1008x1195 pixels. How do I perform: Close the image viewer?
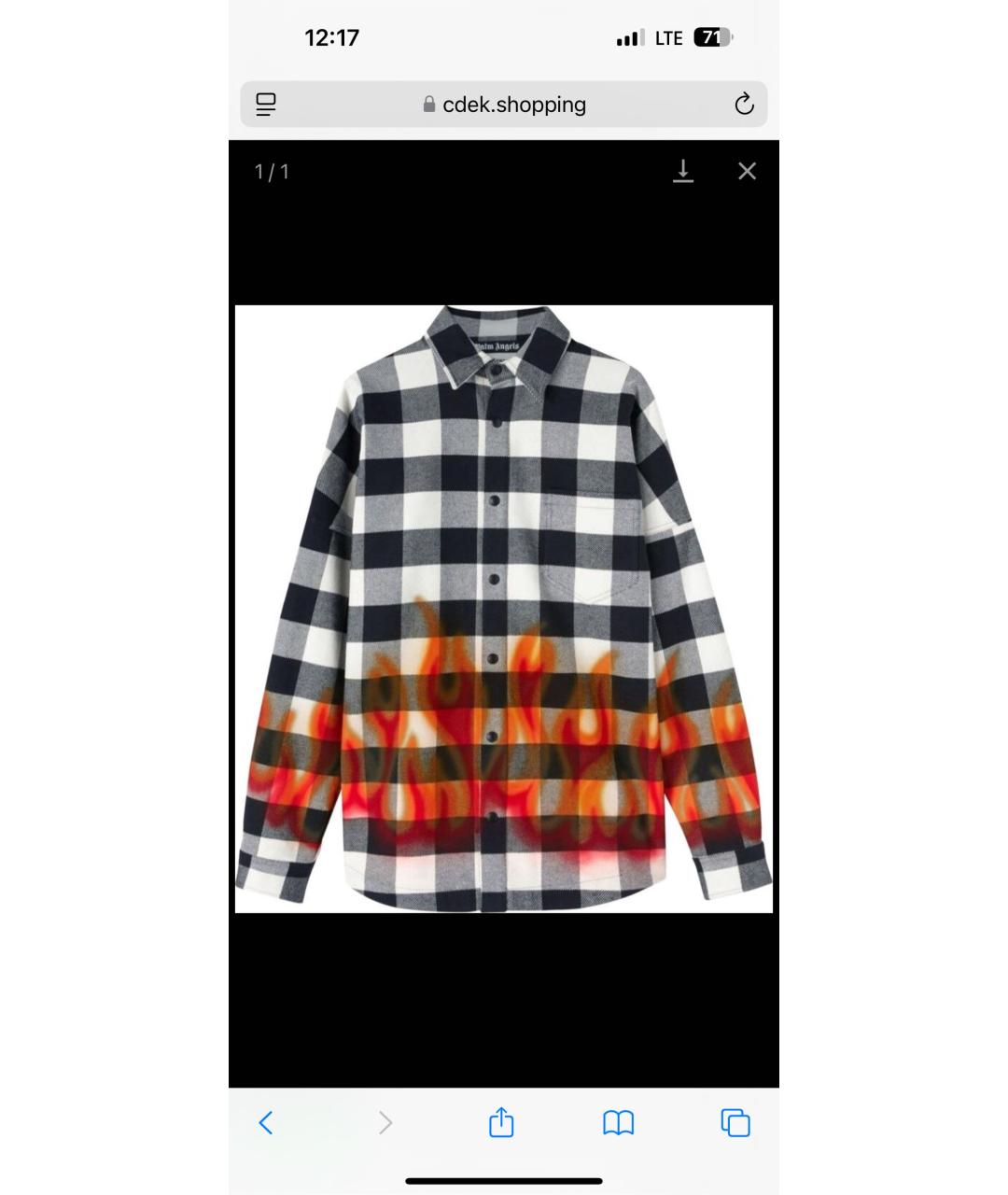[x=747, y=171]
